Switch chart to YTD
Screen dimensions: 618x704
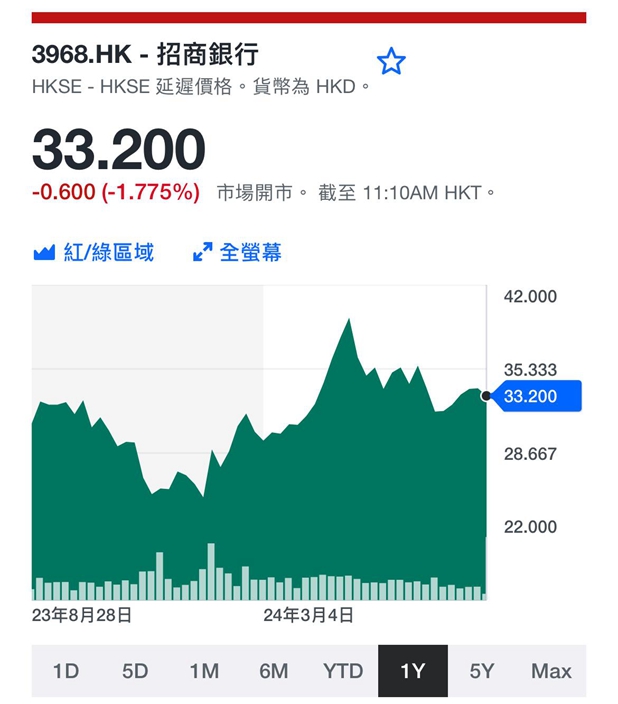point(343,671)
